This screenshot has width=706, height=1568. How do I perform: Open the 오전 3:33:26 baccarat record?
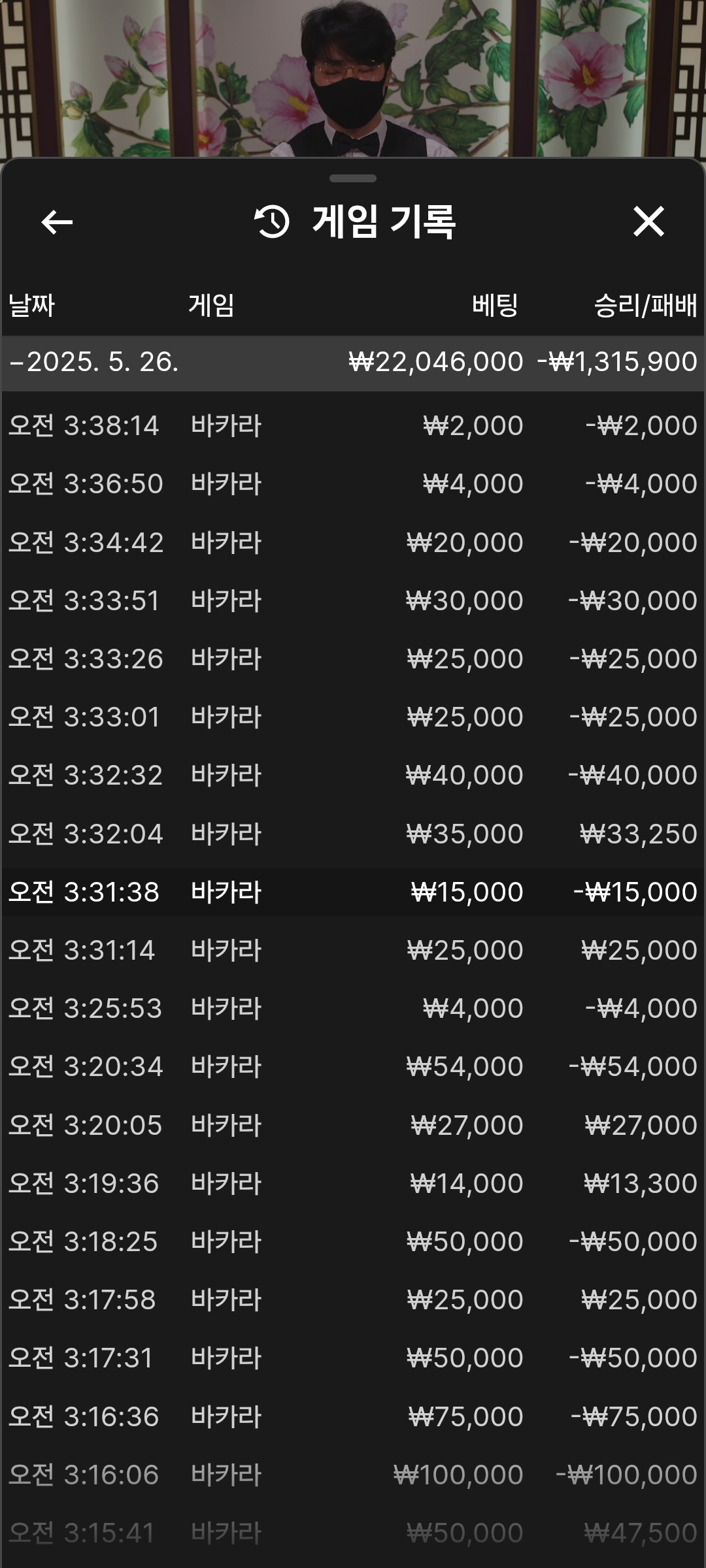coord(353,659)
